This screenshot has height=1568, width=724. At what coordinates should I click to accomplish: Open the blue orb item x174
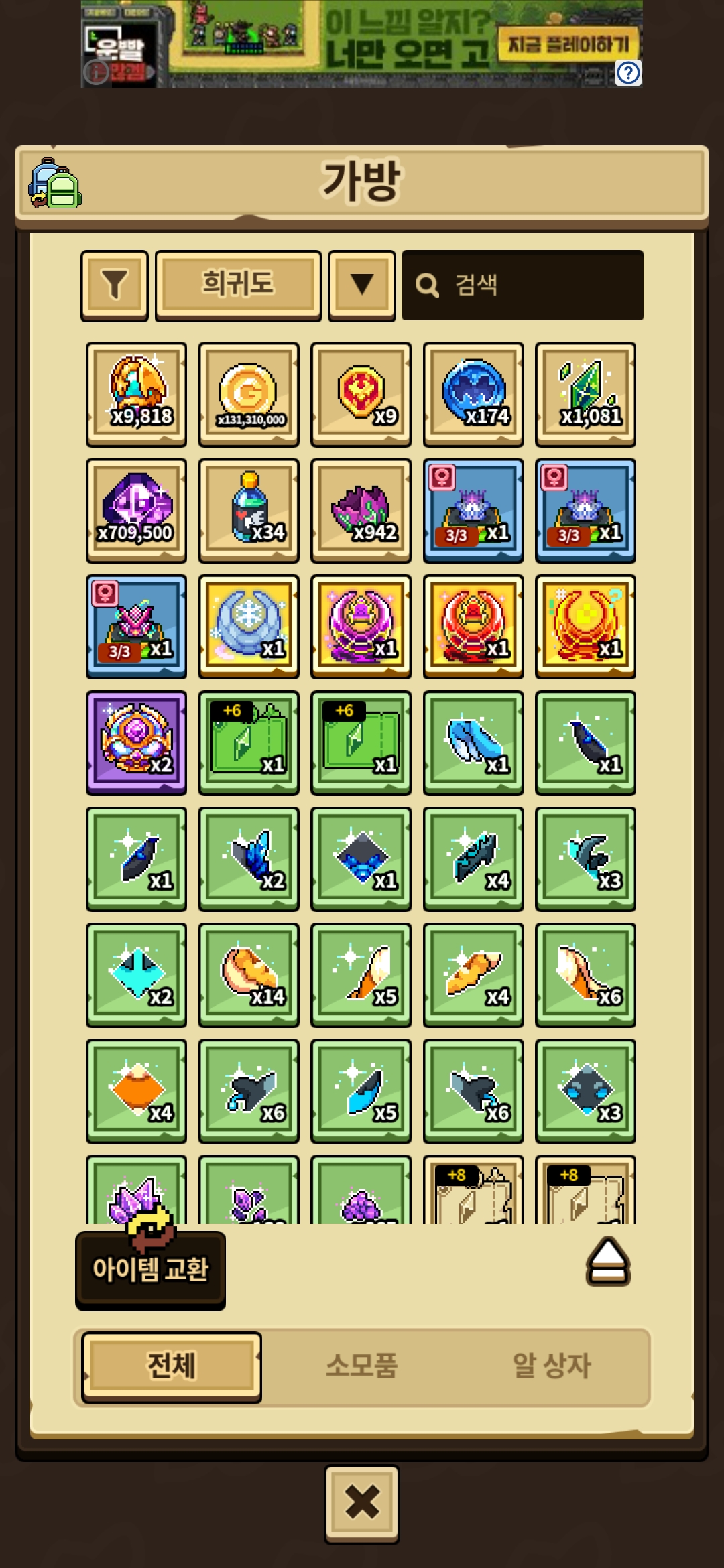click(473, 395)
